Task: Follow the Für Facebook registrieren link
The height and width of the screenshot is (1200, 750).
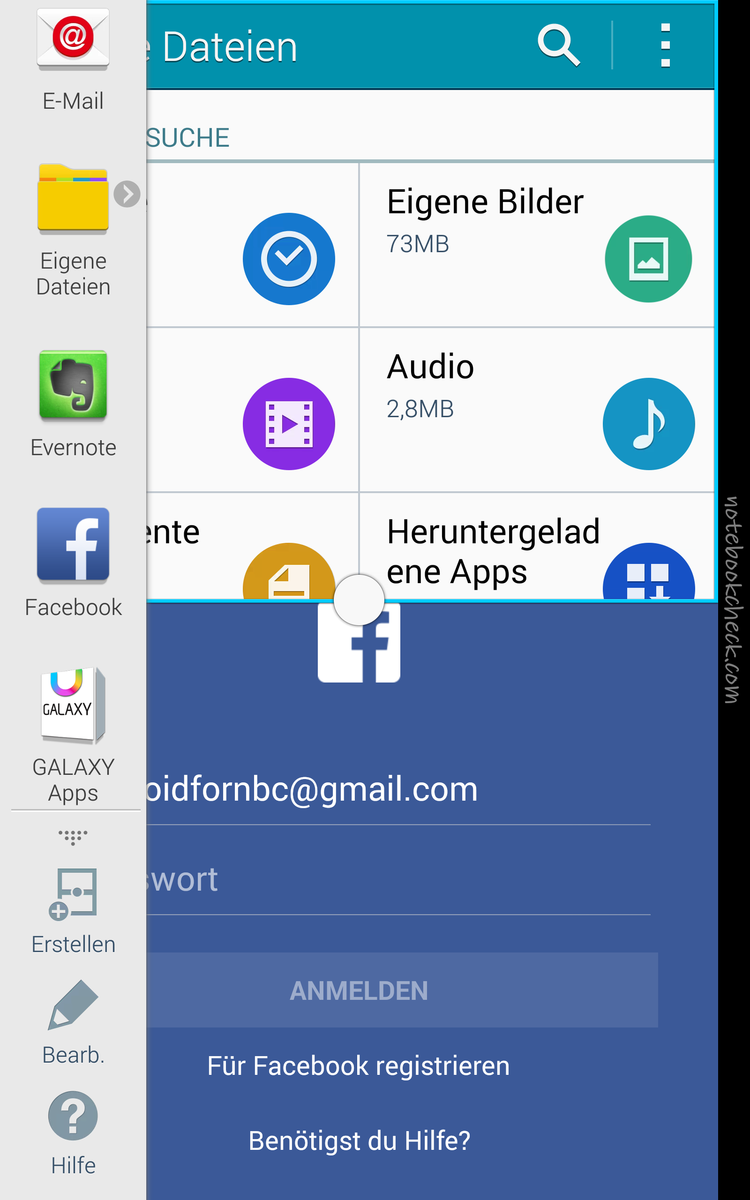Action: coord(358,1066)
